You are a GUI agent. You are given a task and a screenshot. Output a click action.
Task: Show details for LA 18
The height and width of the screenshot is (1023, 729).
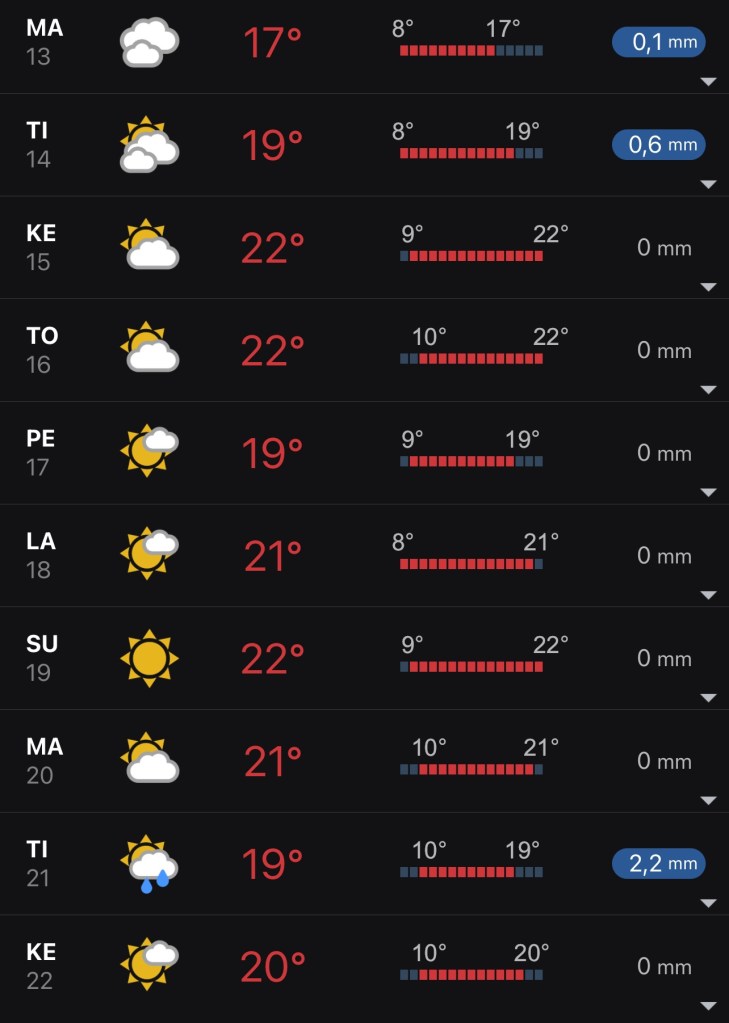[709, 596]
